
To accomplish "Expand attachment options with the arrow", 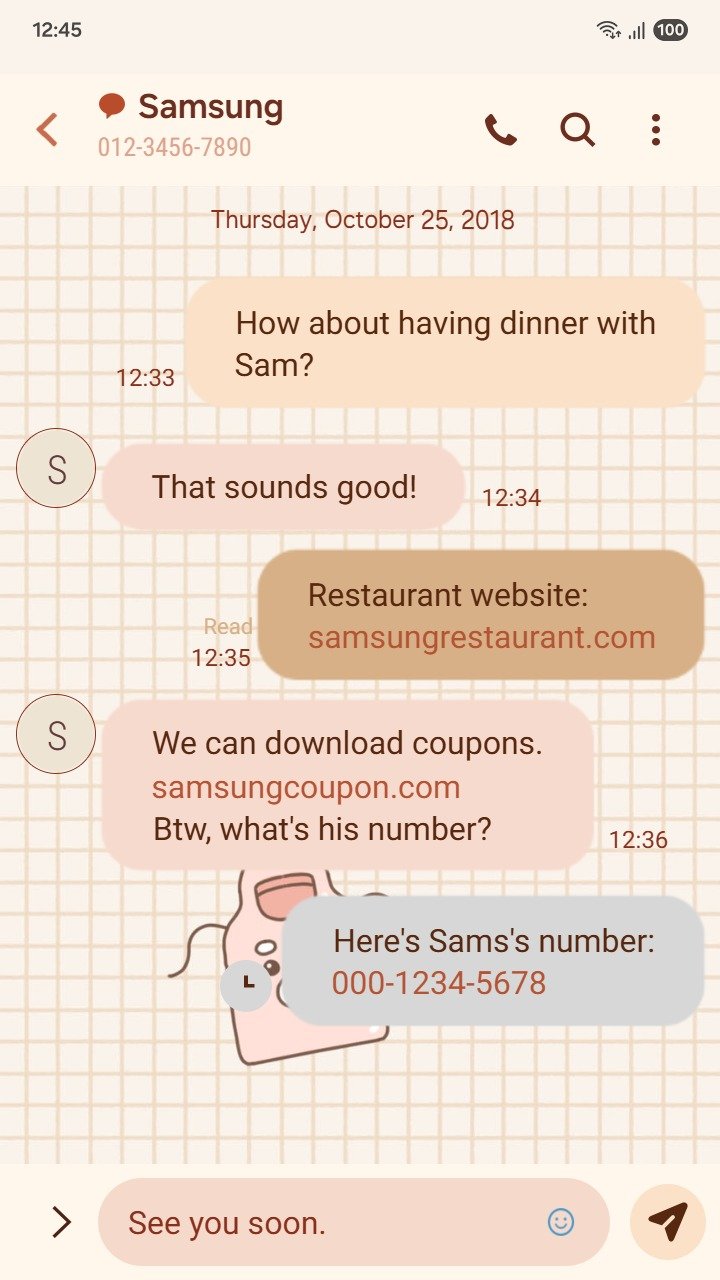I will coord(61,1222).
